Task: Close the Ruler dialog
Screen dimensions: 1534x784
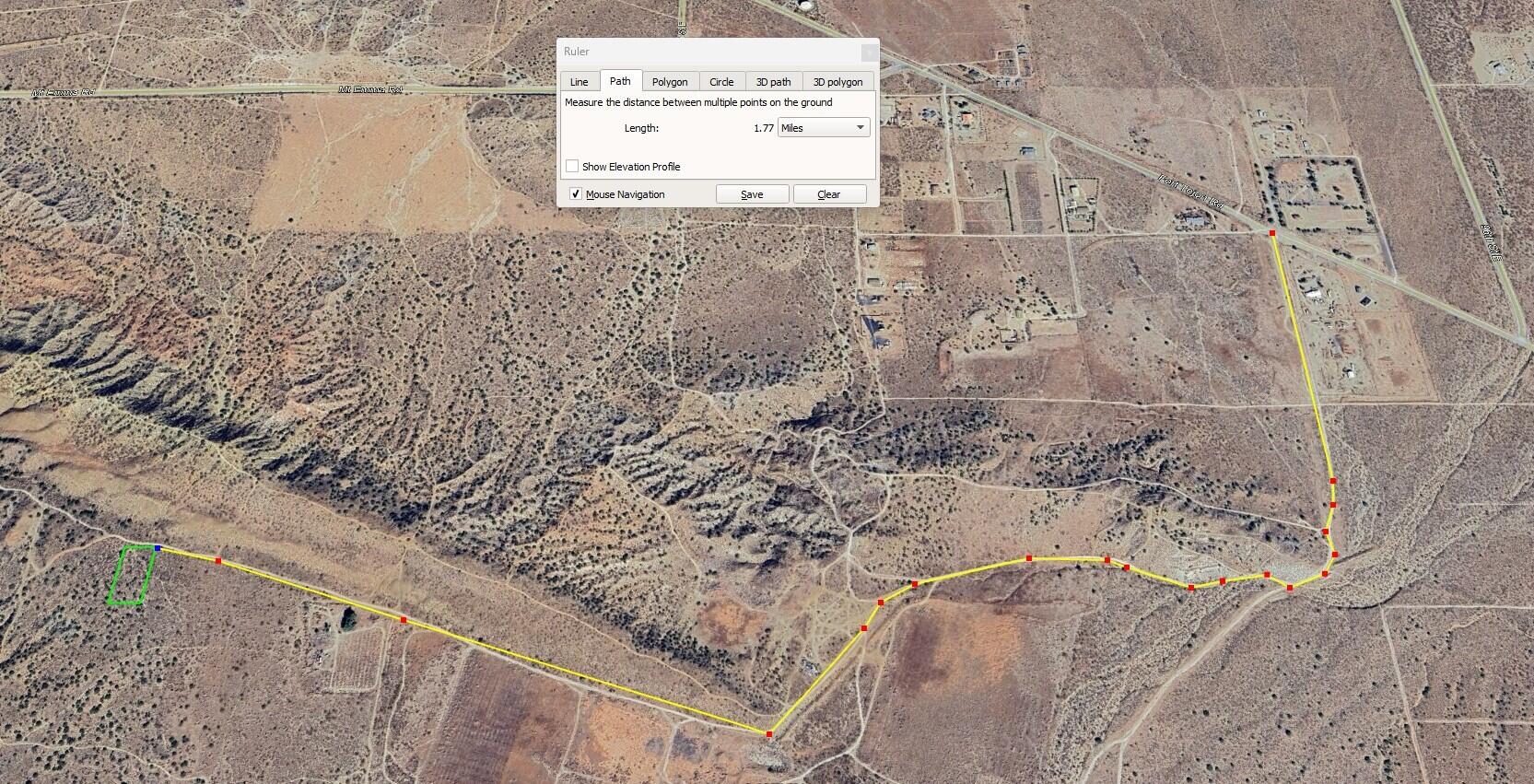Action: click(868, 53)
